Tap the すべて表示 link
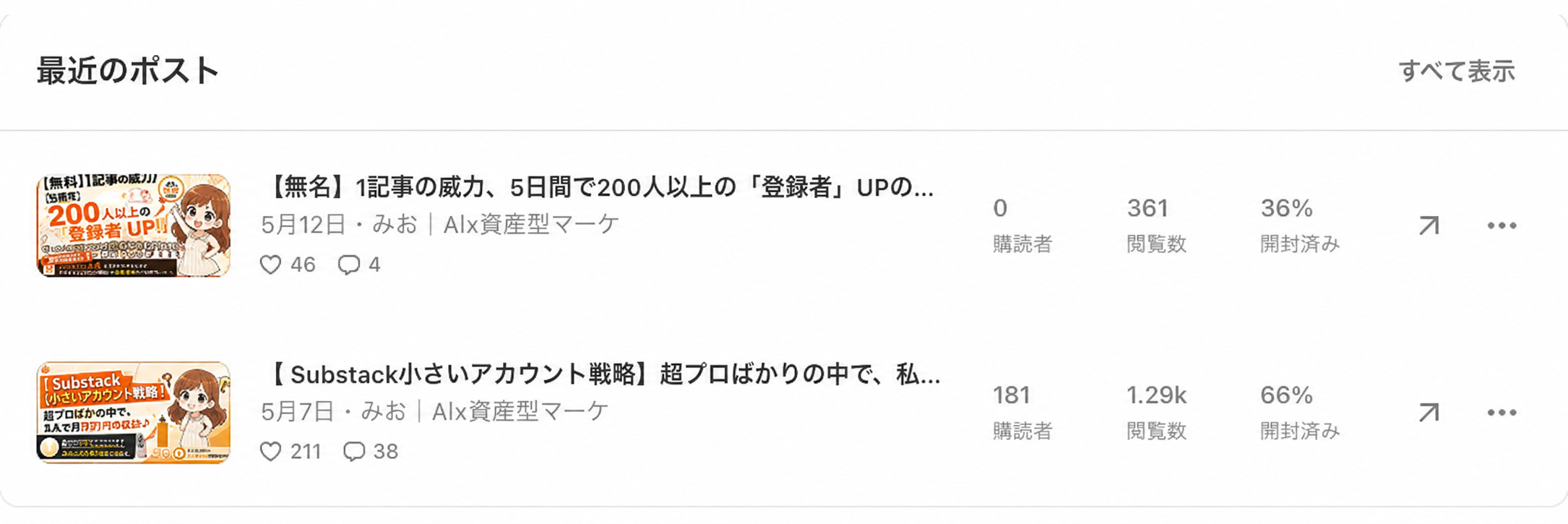Screen dimensions: 1568x524 tap(1457, 72)
